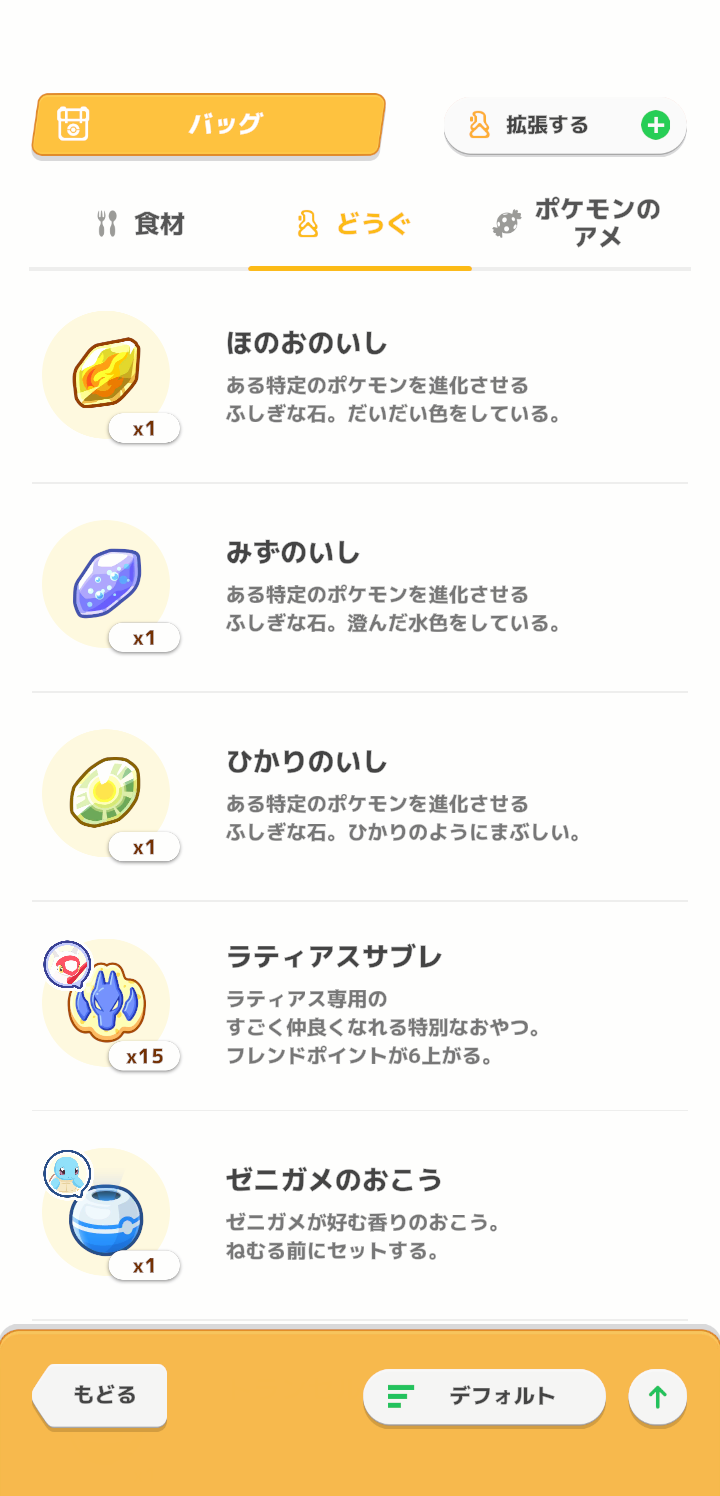Select the ゼニガメのおこう item

[360, 1214]
